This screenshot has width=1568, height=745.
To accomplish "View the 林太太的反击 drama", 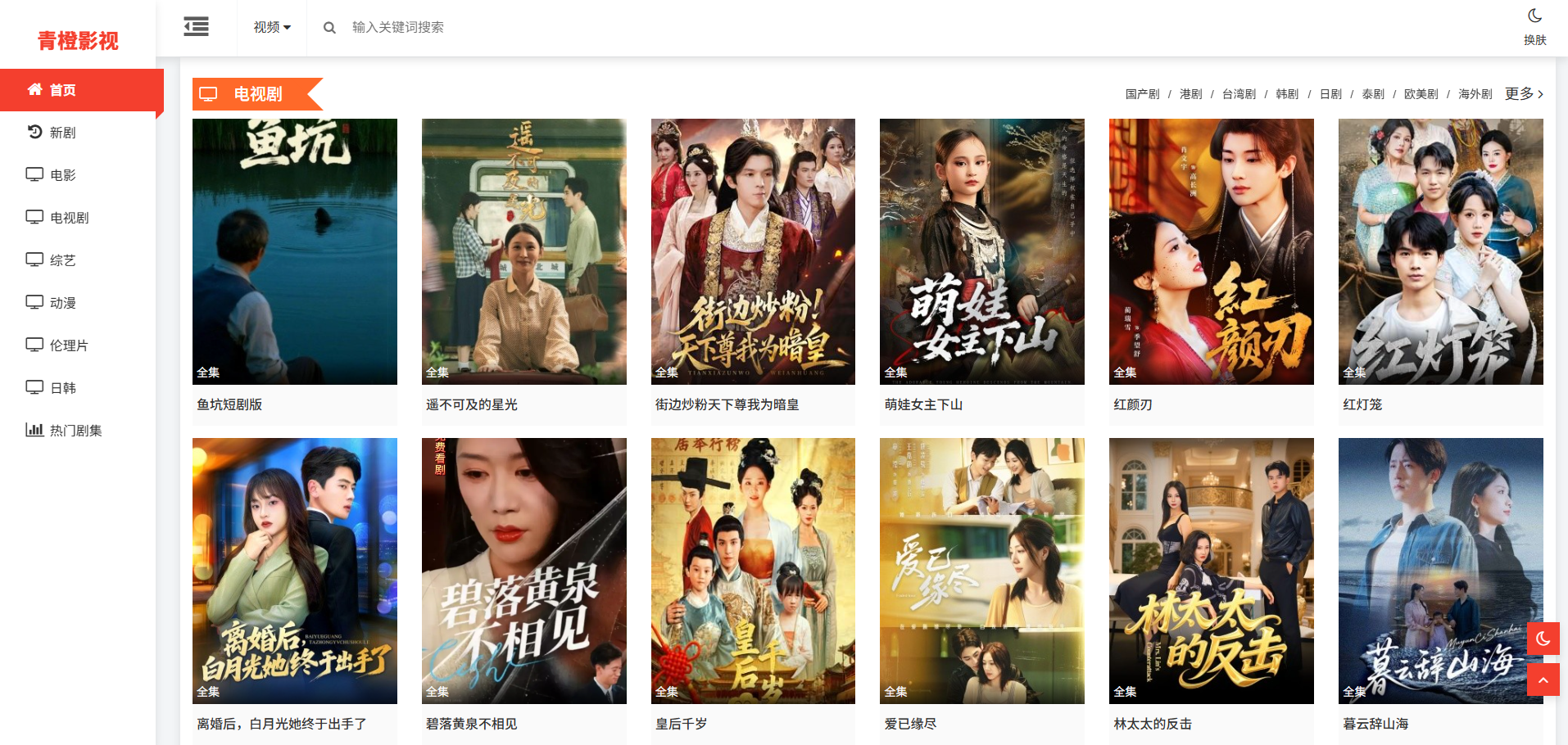I will point(1211,571).
